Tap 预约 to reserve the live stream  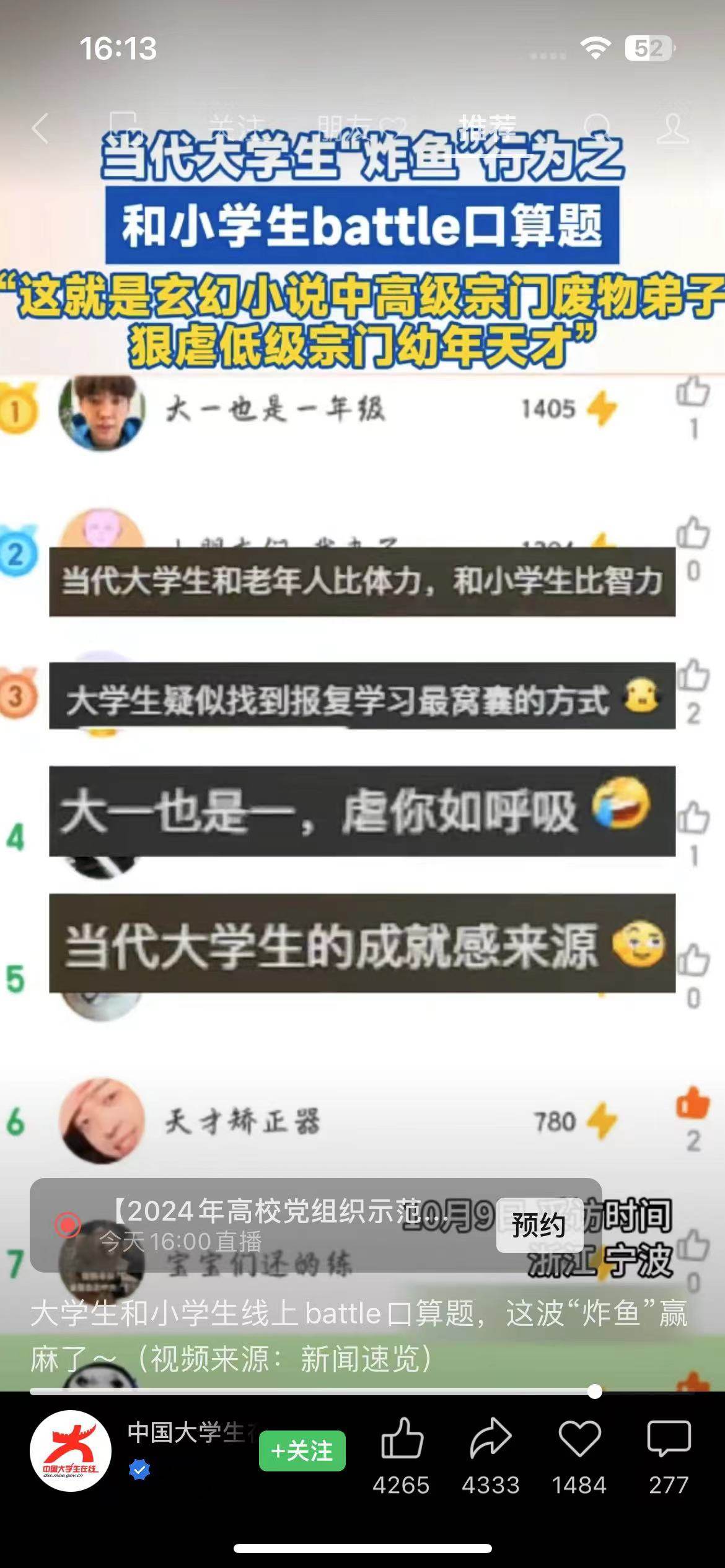538,1225
